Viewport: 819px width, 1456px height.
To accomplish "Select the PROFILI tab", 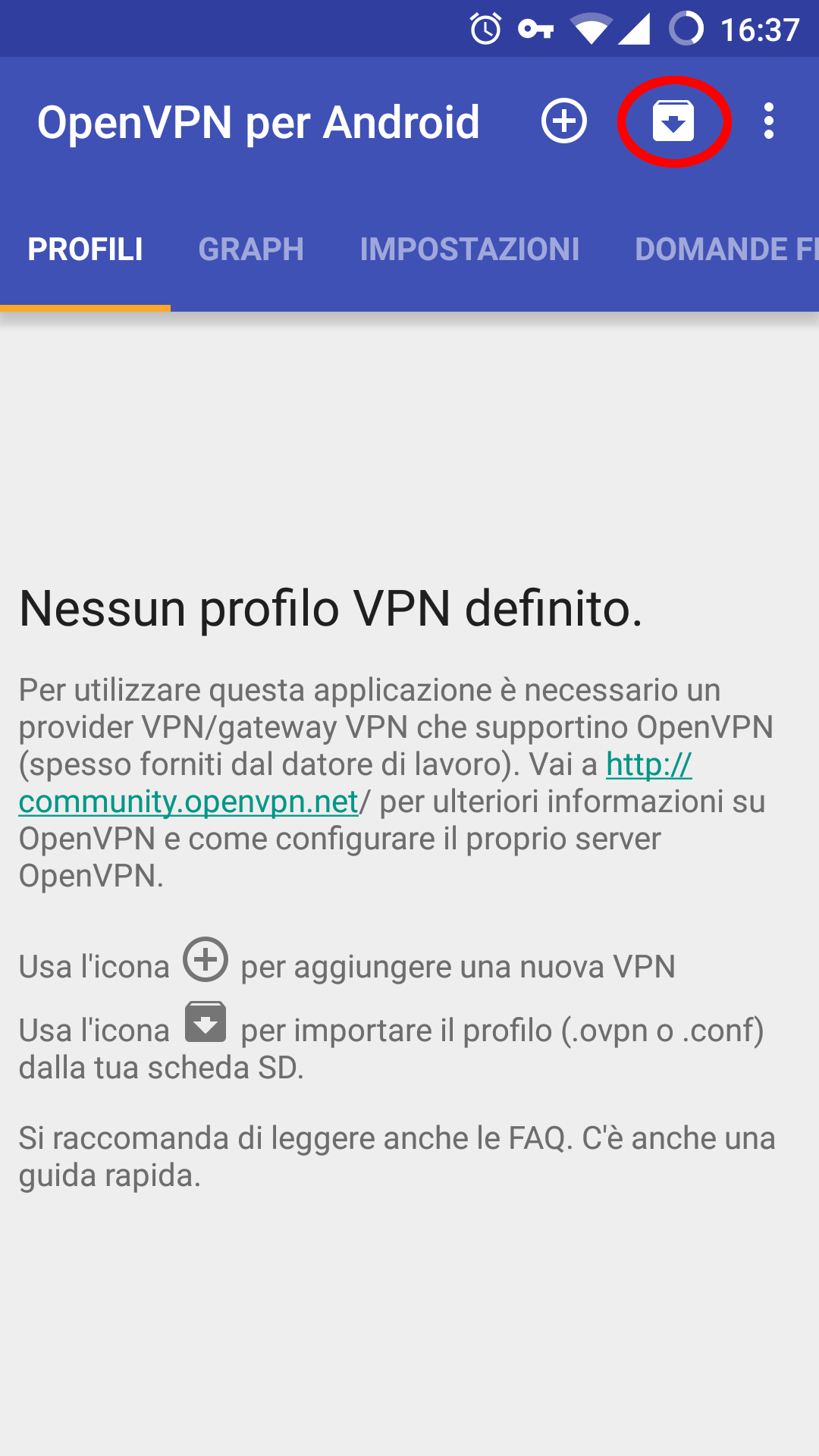I will (85, 249).
